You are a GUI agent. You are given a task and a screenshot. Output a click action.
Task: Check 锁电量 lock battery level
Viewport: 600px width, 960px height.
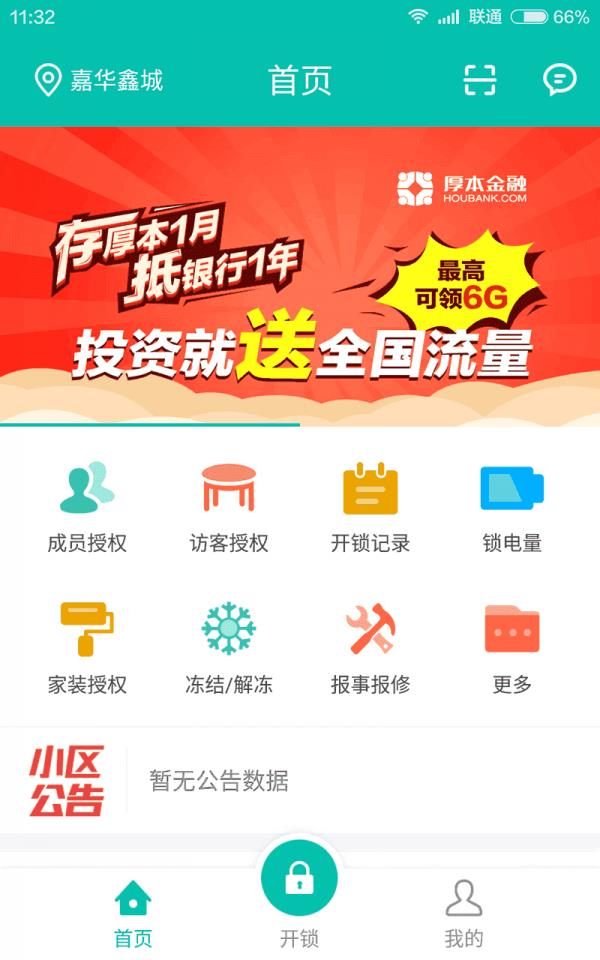(x=511, y=508)
